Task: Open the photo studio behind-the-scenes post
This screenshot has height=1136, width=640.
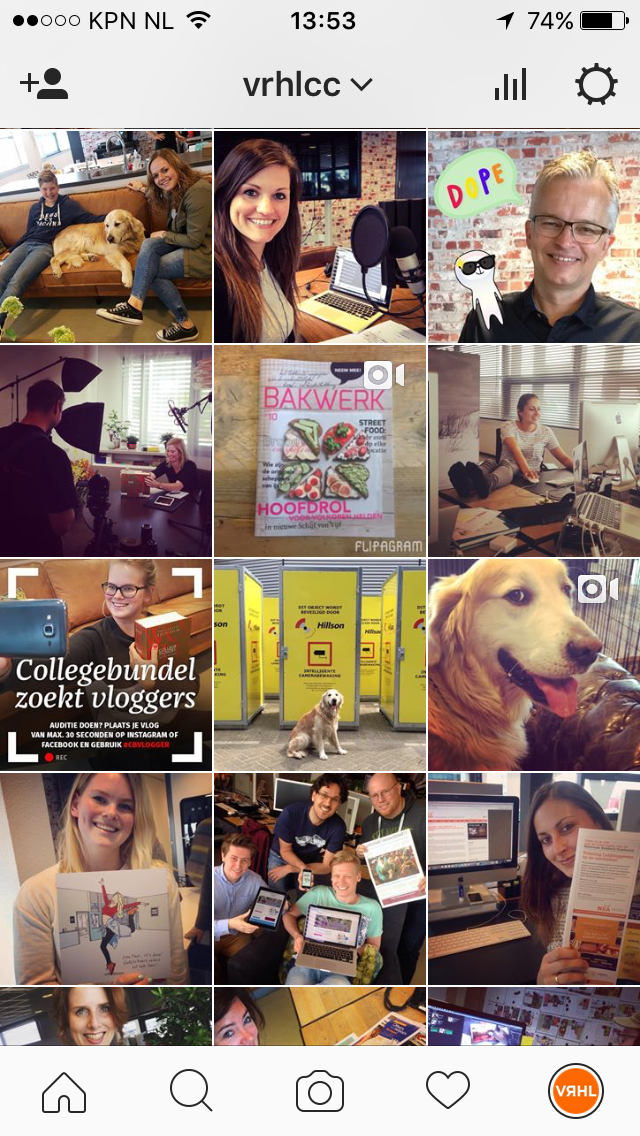Action: coord(106,450)
